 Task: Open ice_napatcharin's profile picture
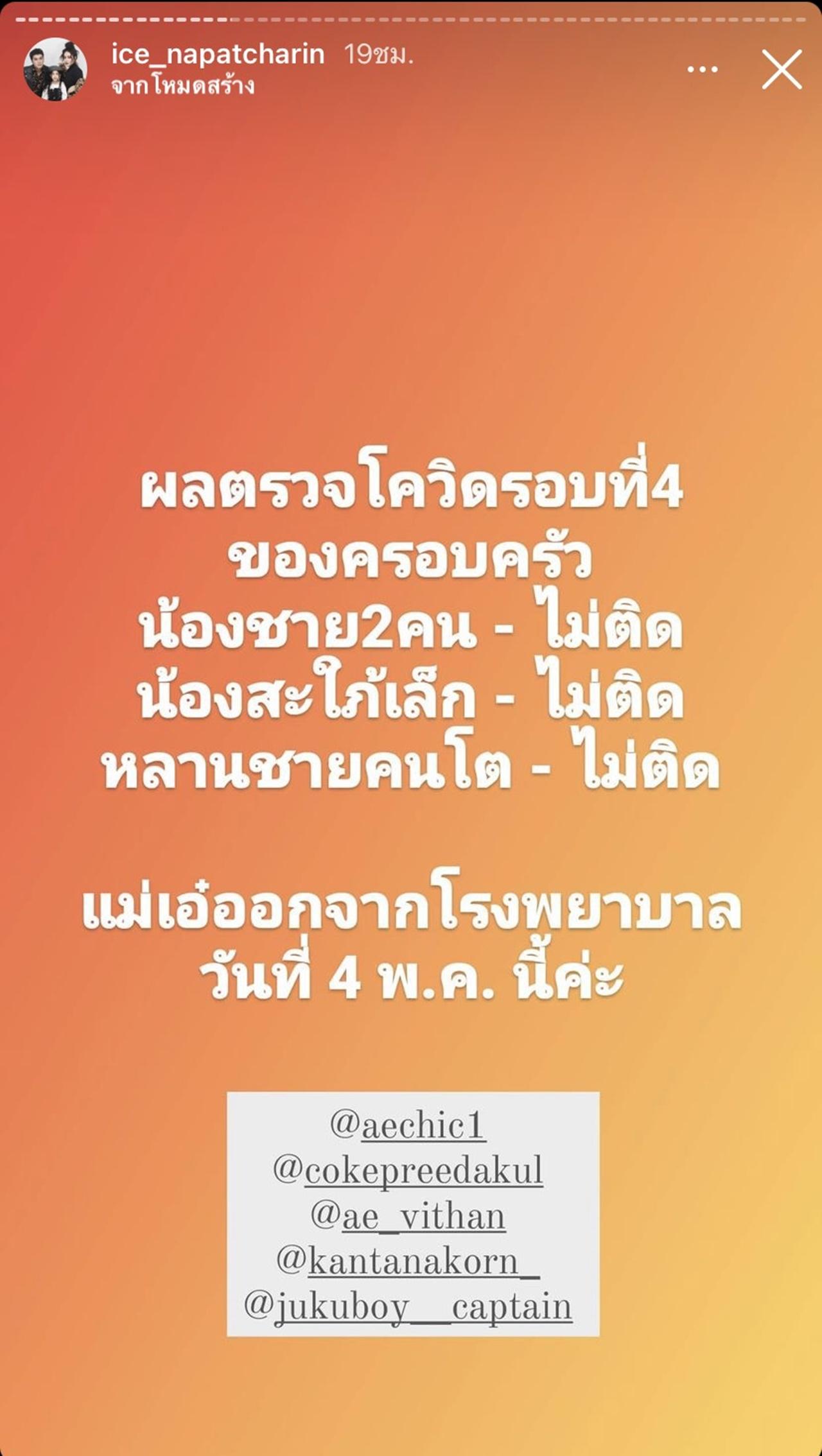point(55,69)
